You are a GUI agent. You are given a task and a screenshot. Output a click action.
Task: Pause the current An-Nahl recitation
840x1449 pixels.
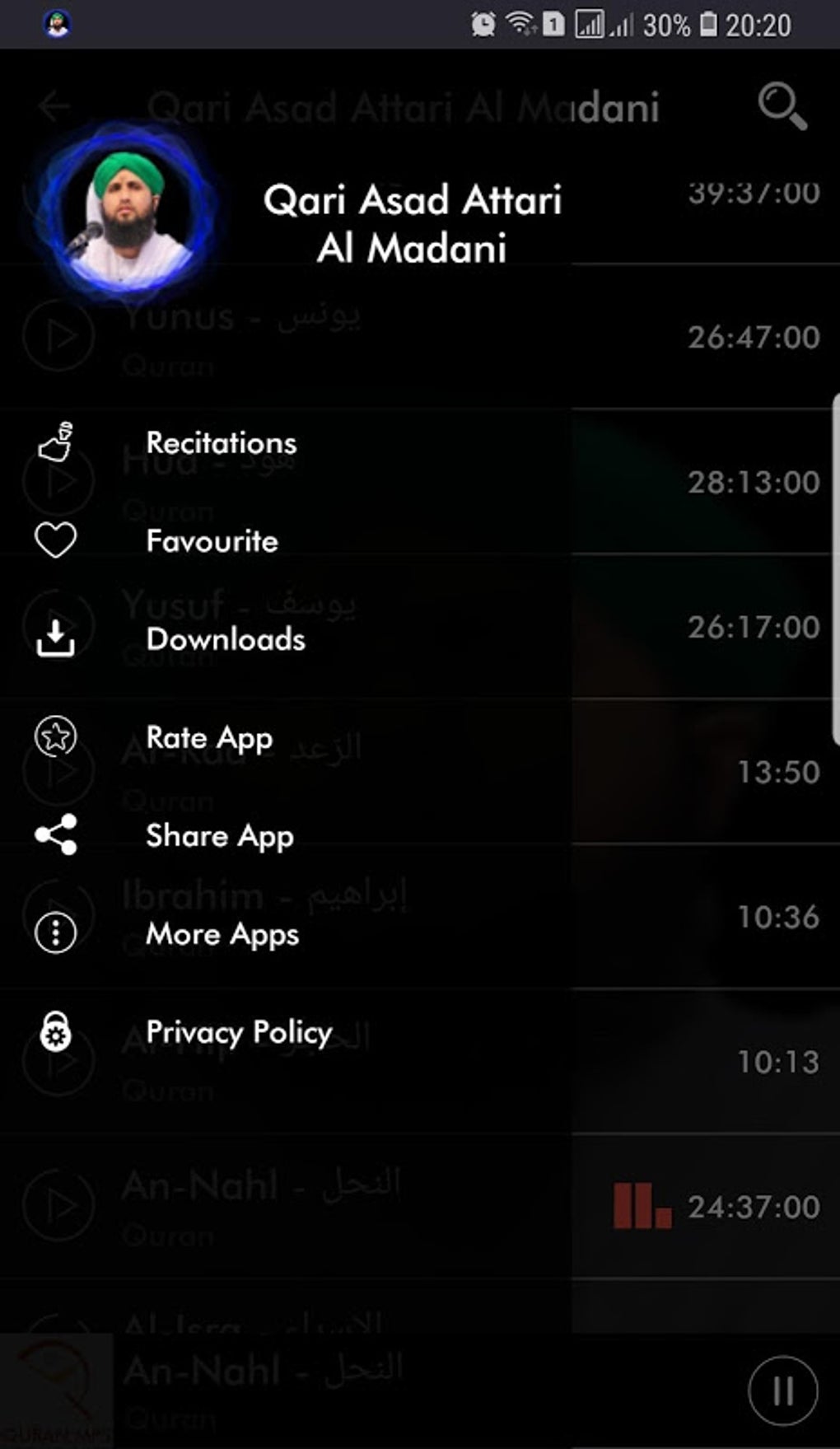782,1391
